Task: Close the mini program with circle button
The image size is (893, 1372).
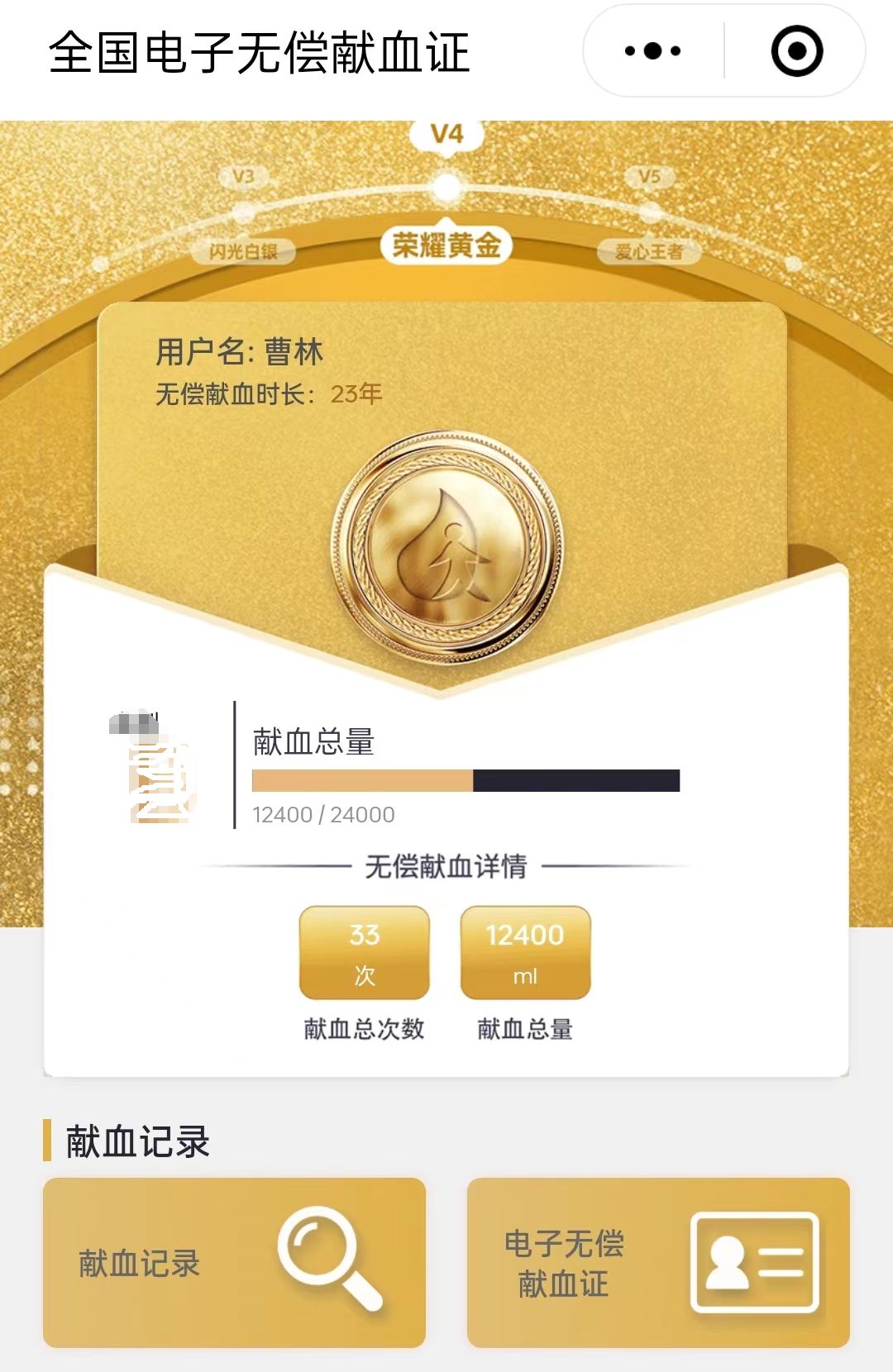Action: click(x=796, y=51)
